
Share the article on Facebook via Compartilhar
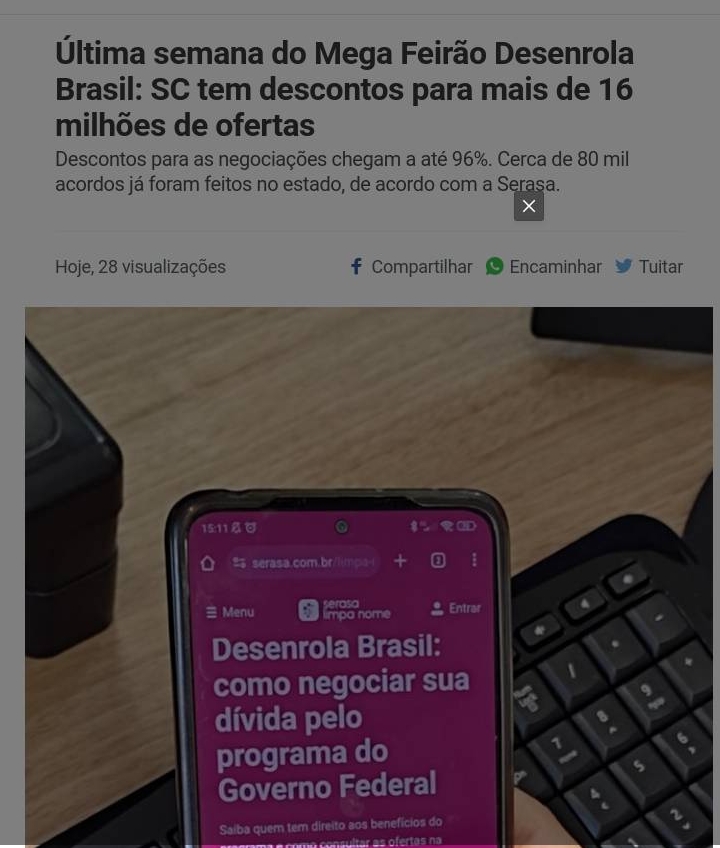pyautogui.click(x=411, y=267)
